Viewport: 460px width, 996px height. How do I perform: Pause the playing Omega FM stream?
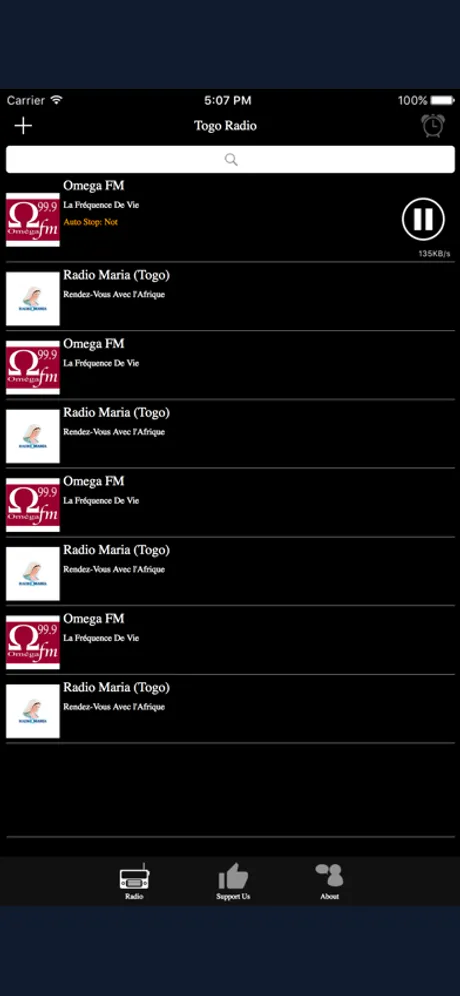(x=423, y=219)
